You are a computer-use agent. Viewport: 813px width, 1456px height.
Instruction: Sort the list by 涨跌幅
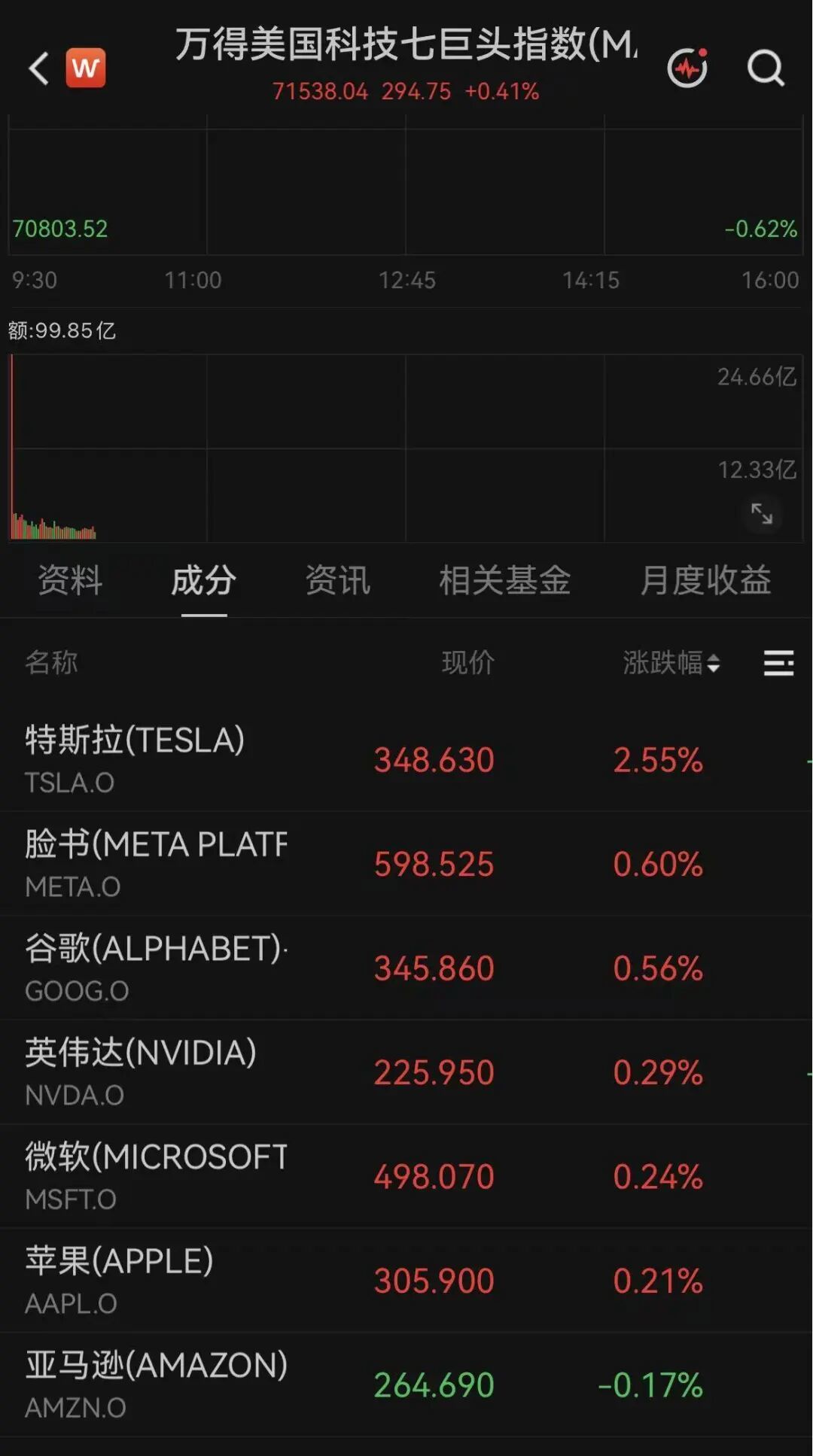click(x=671, y=663)
